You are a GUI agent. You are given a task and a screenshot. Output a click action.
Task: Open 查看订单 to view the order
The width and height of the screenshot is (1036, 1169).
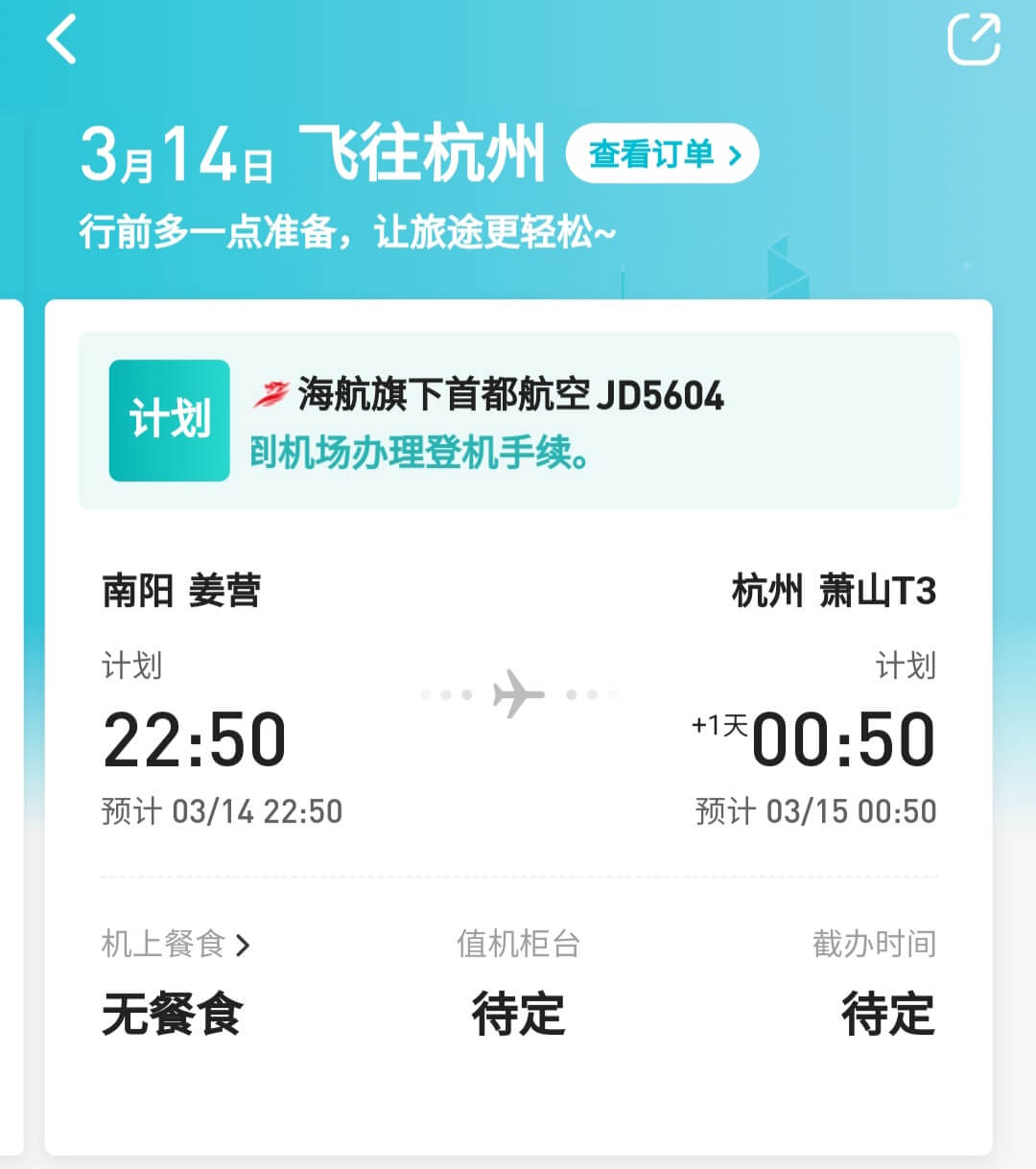(663, 153)
